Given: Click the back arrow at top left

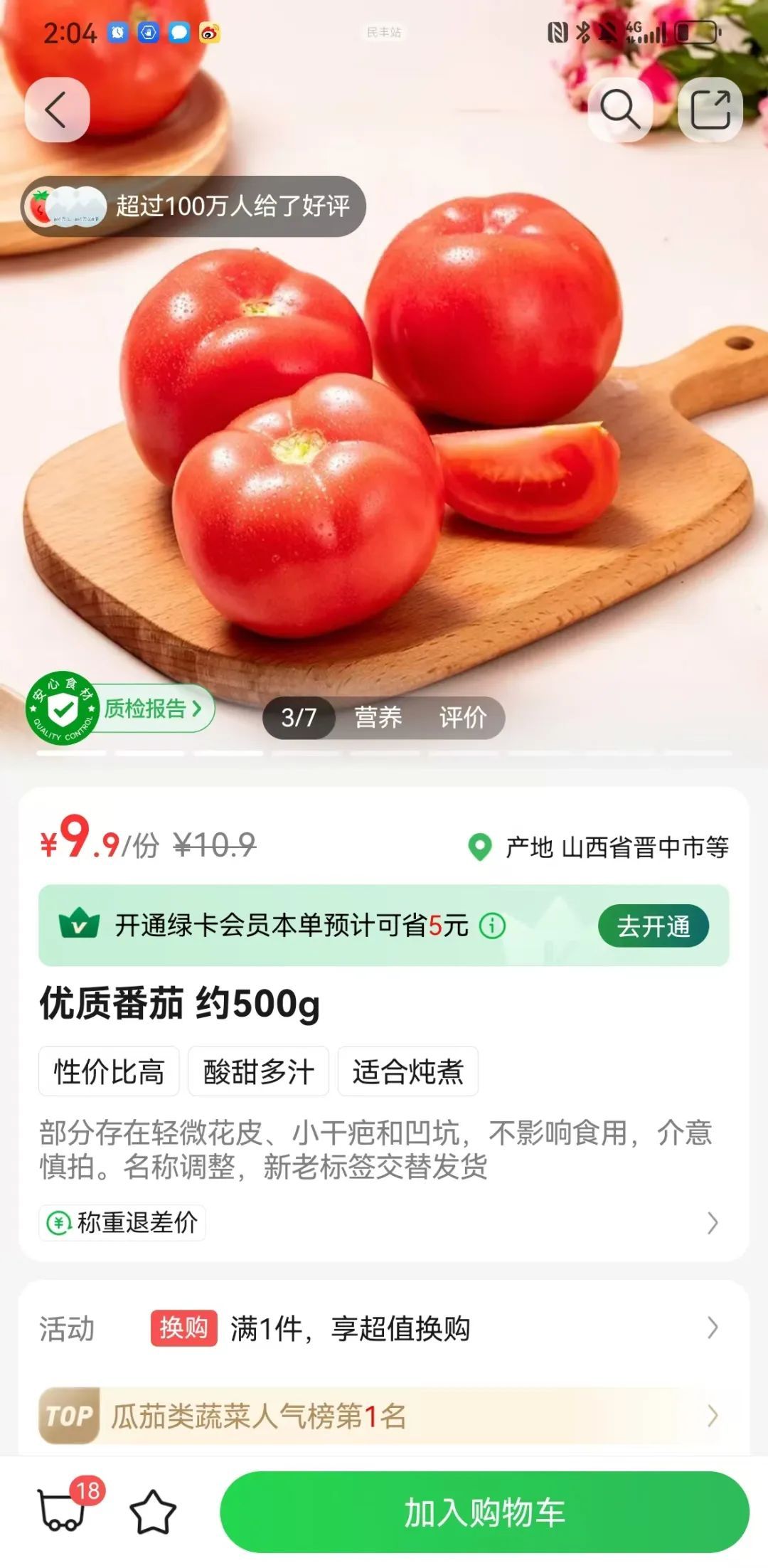Looking at the screenshot, I should (x=57, y=110).
